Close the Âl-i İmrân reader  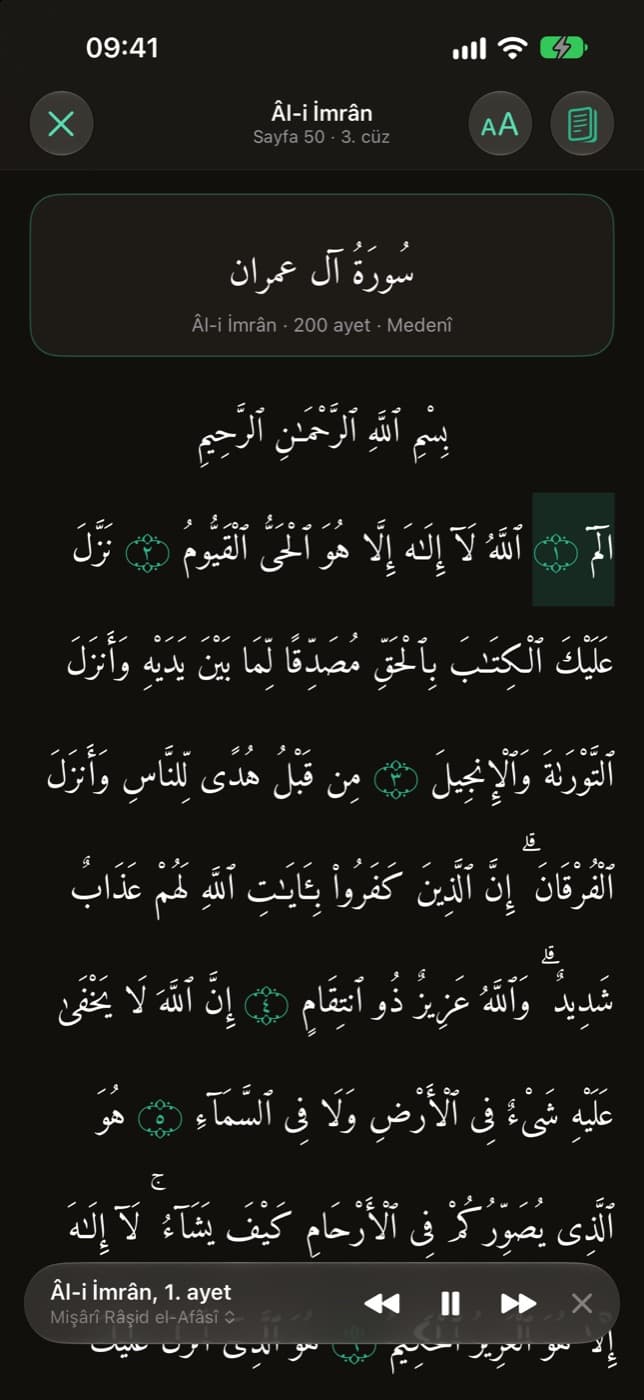(61, 123)
